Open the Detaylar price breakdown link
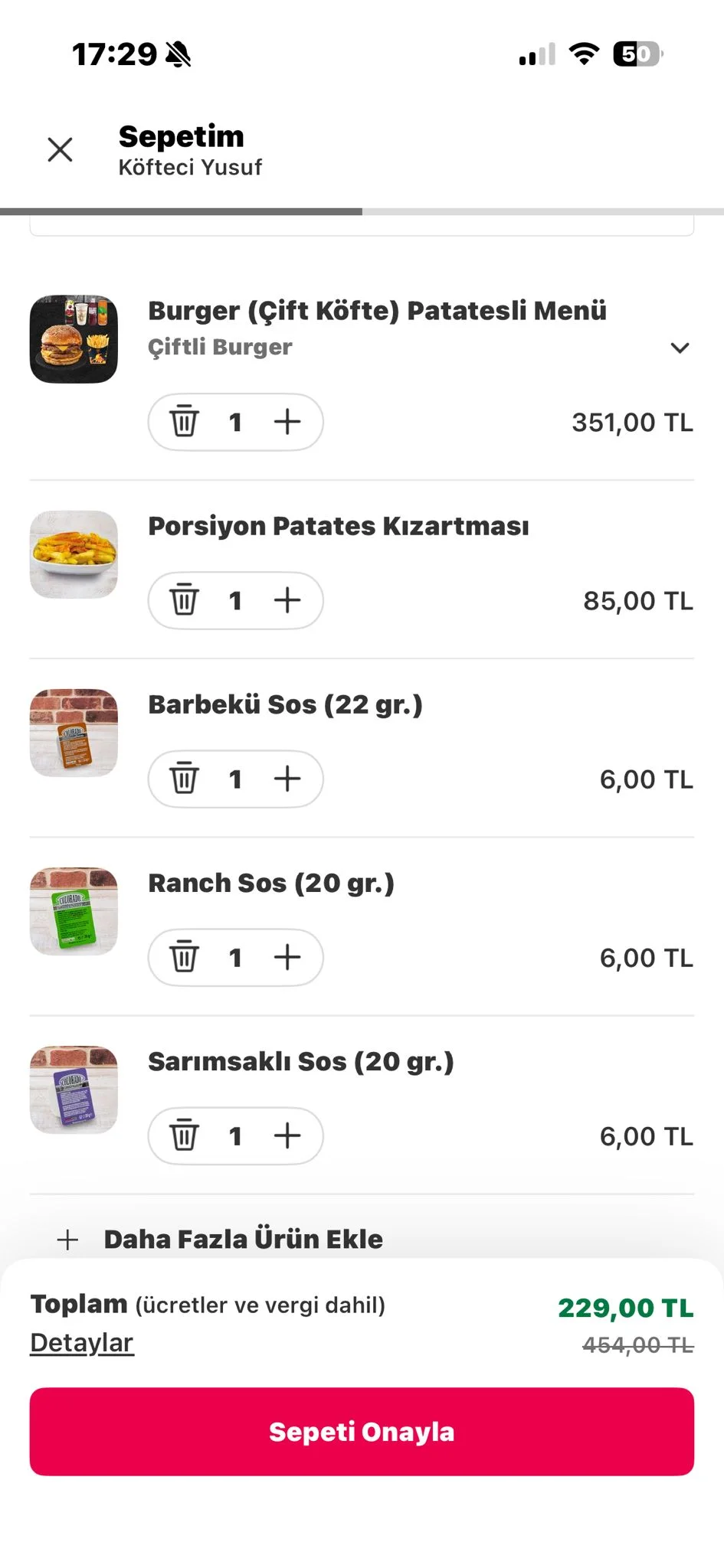The width and height of the screenshot is (724, 1568). (82, 1343)
